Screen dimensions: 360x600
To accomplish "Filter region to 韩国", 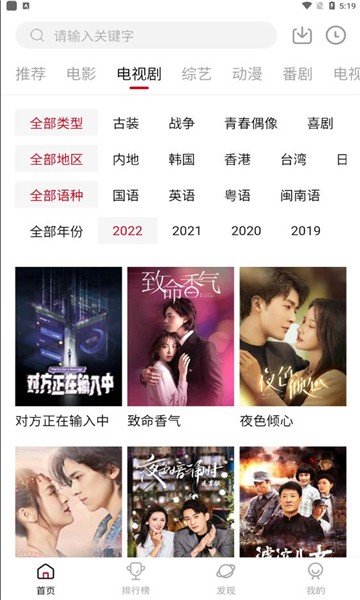I will pyautogui.click(x=182, y=159).
